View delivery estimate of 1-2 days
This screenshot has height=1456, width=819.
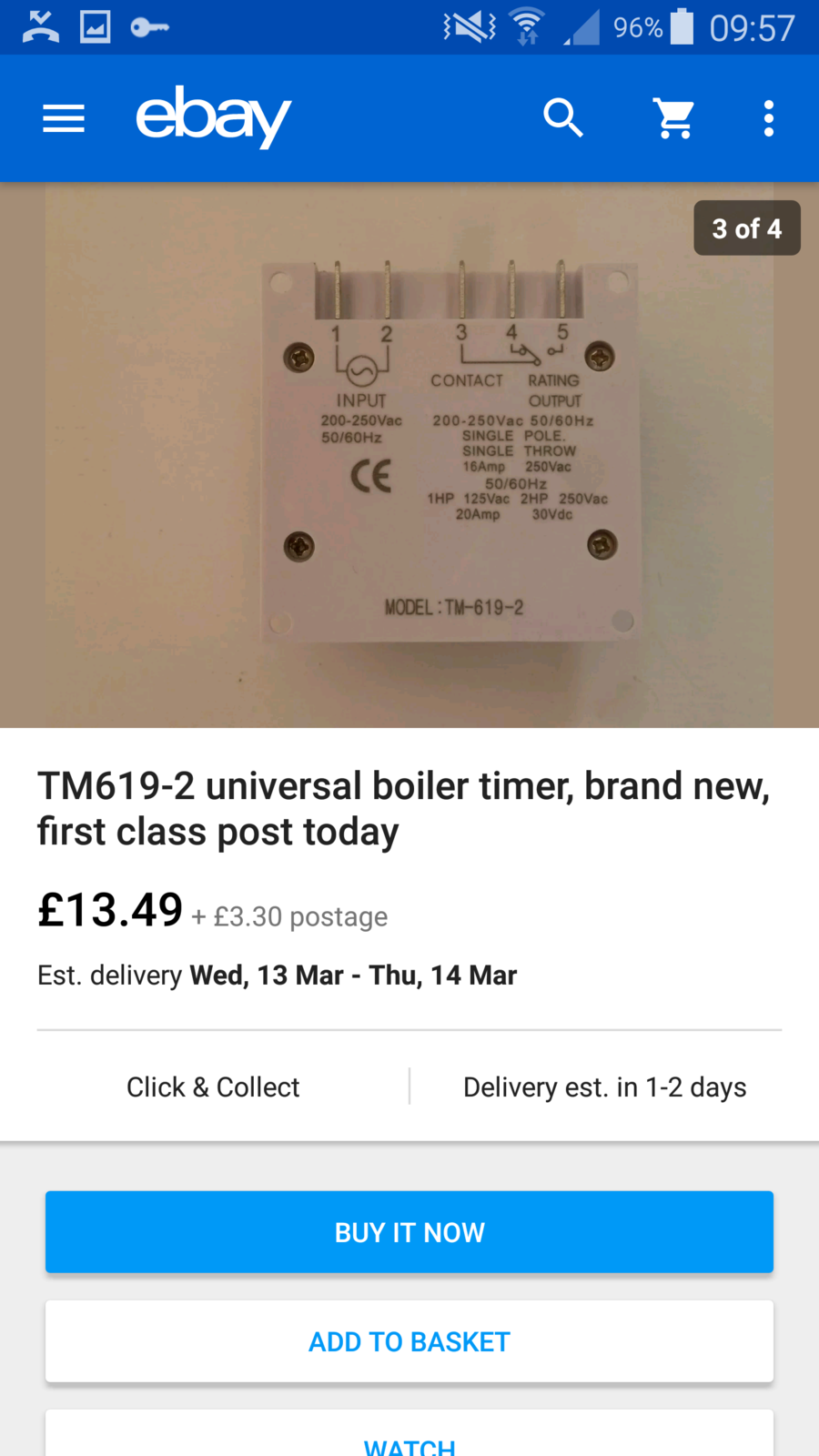(604, 1087)
